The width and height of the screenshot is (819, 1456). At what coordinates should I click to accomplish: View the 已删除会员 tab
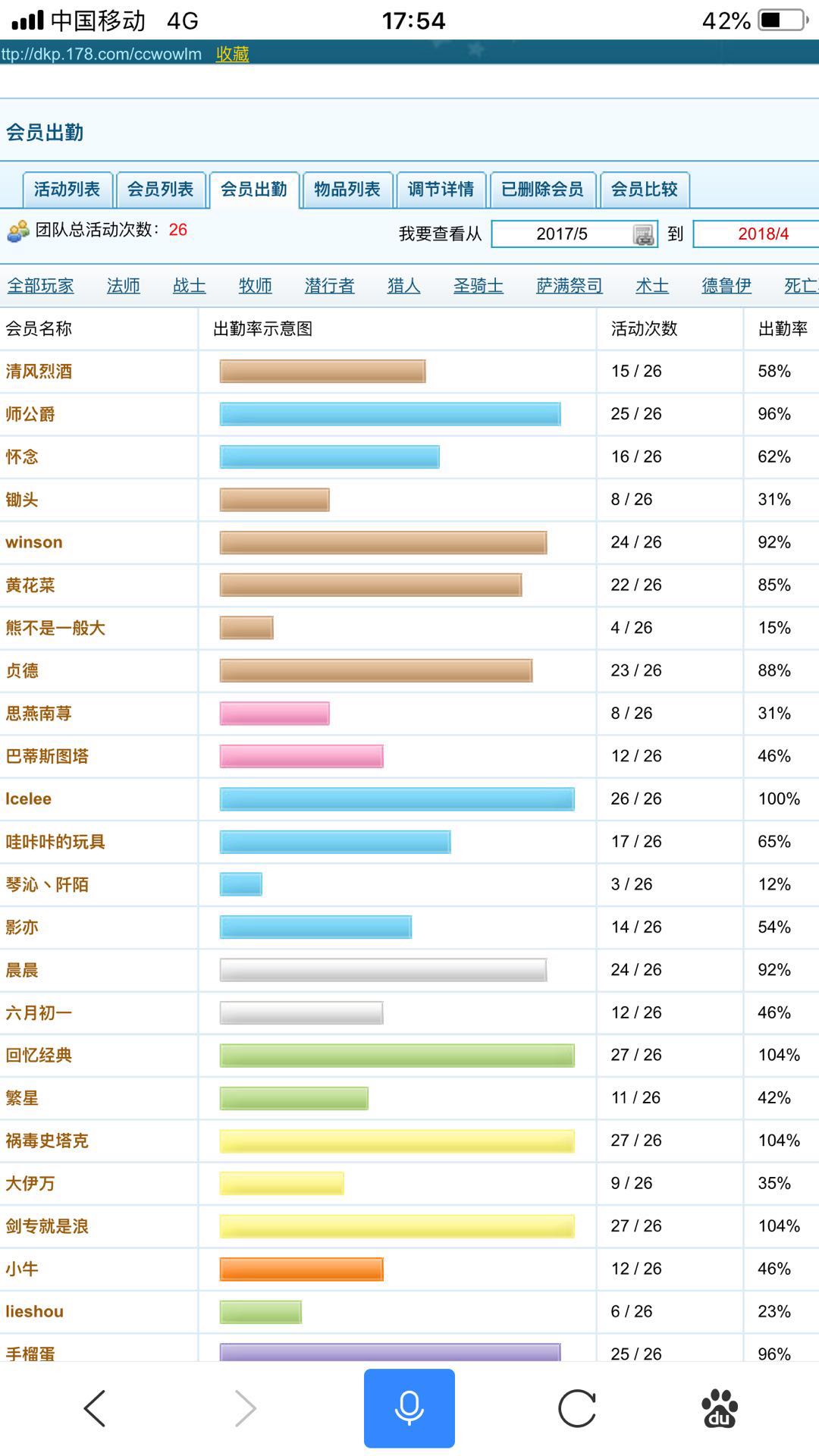pyautogui.click(x=542, y=189)
